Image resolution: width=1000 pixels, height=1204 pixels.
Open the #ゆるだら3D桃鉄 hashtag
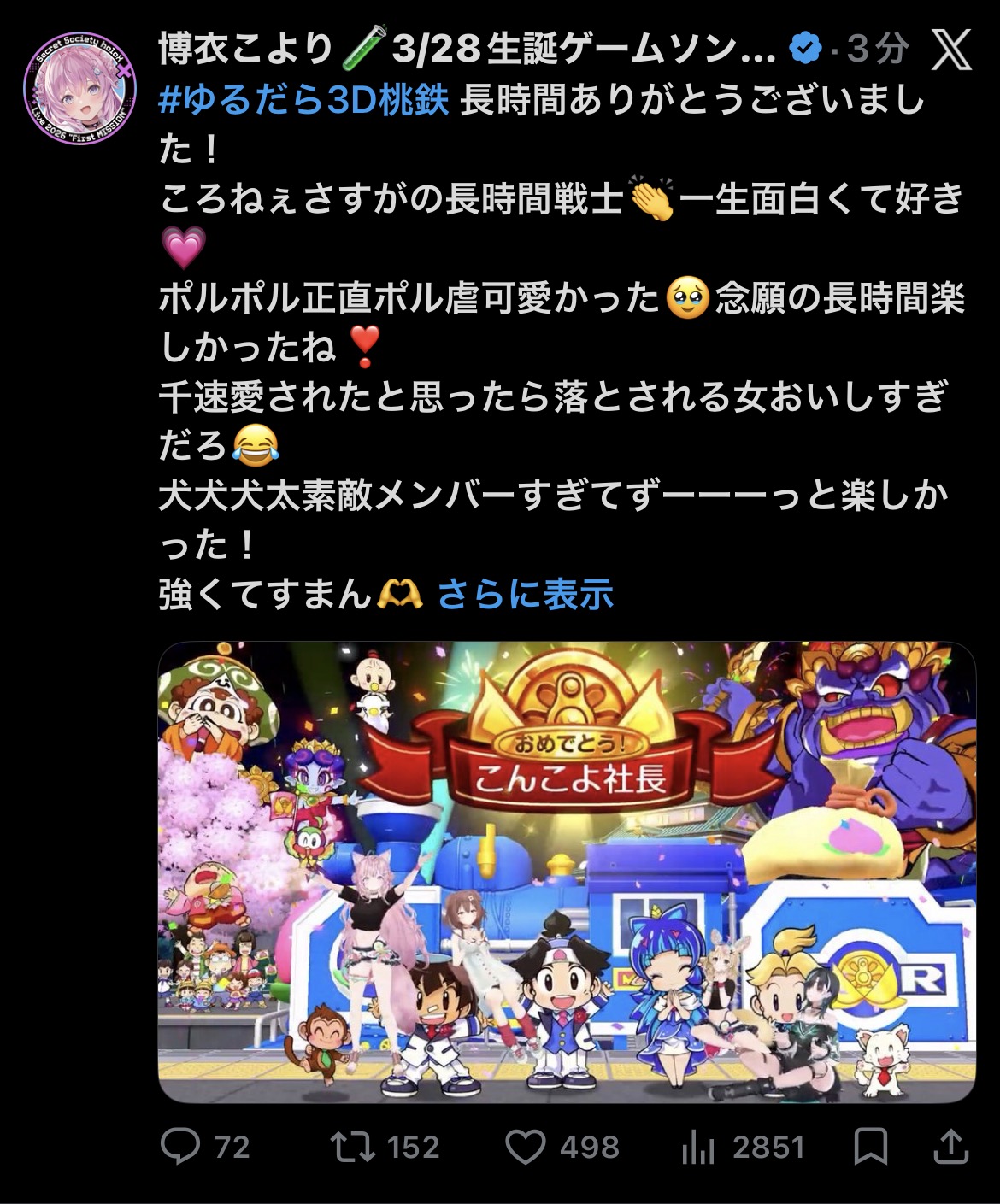click(304, 101)
